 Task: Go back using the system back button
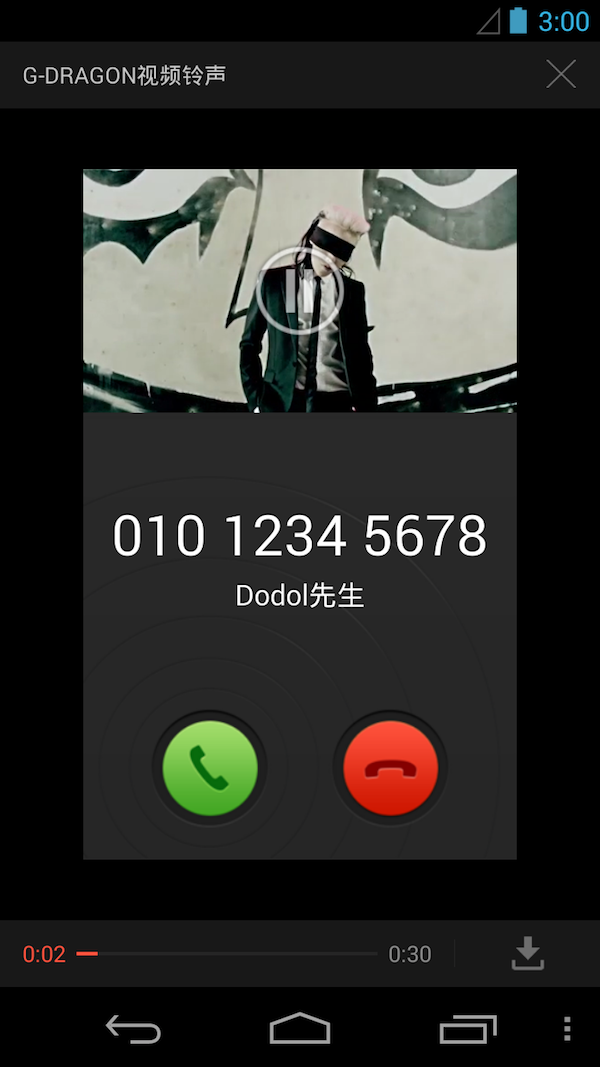[133, 1029]
